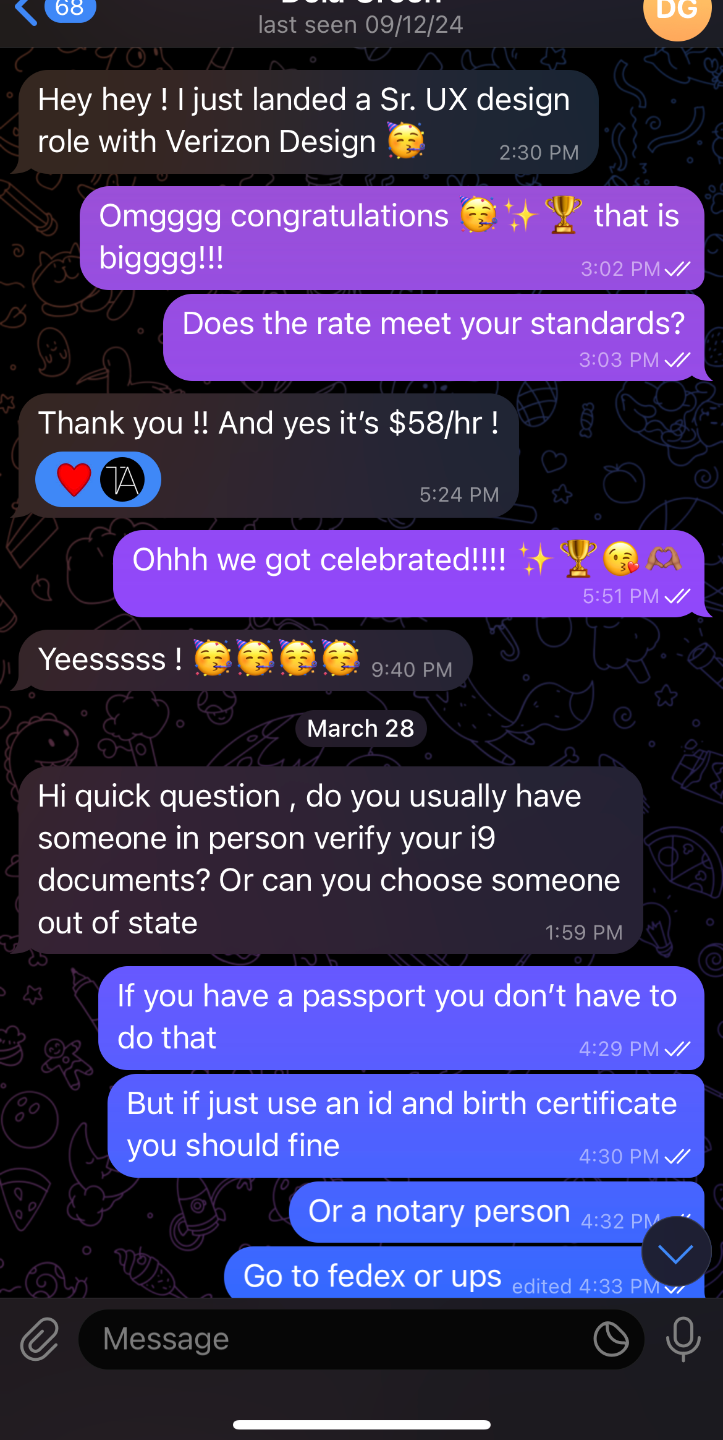Open the sticker panel

[611, 1339]
